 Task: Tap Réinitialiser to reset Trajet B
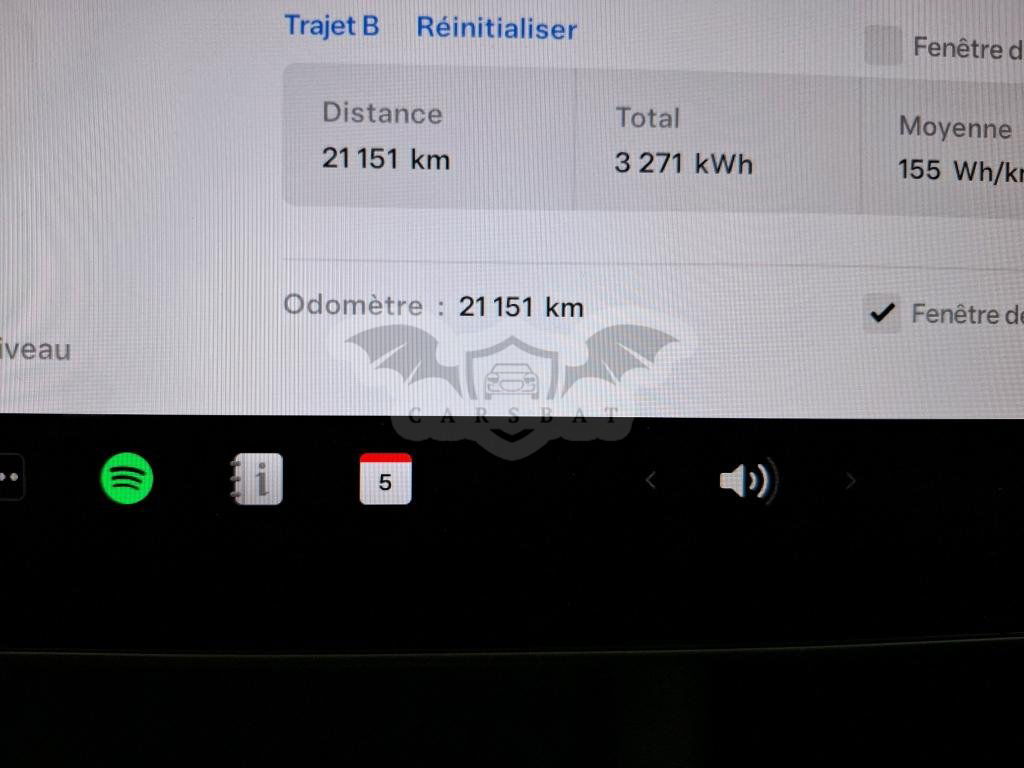[x=496, y=28]
